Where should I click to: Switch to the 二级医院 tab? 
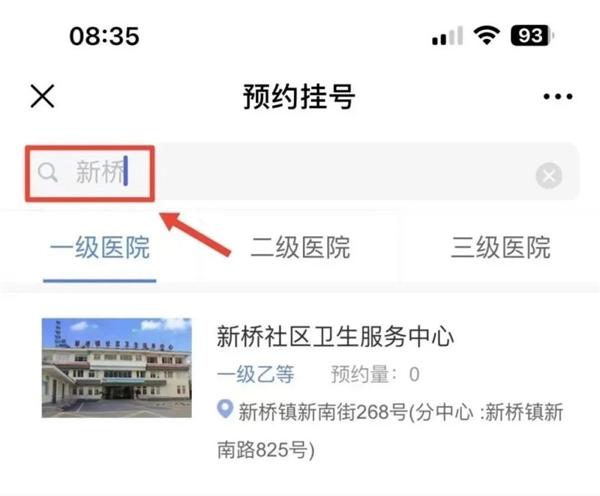click(x=300, y=247)
